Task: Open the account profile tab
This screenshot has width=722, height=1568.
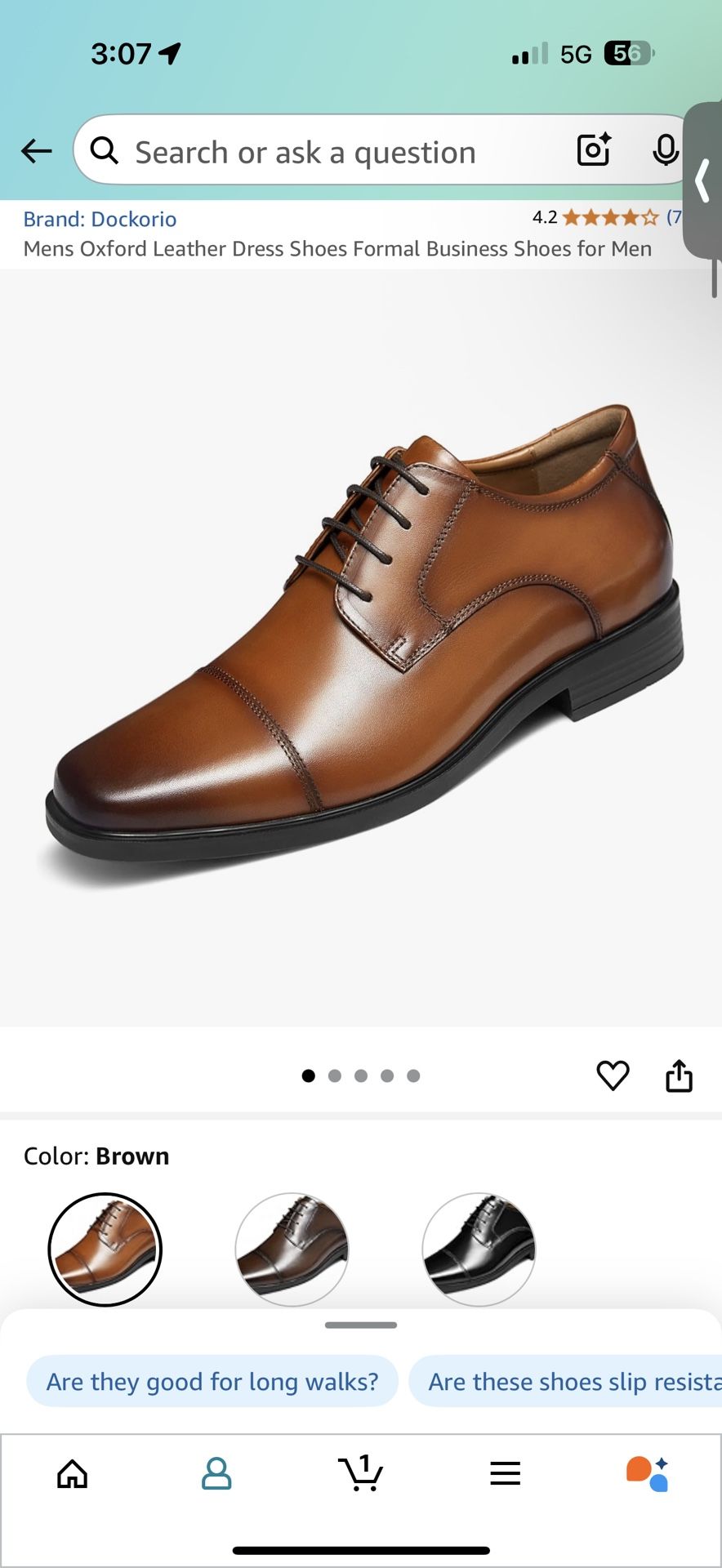Action: click(x=216, y=1474)
